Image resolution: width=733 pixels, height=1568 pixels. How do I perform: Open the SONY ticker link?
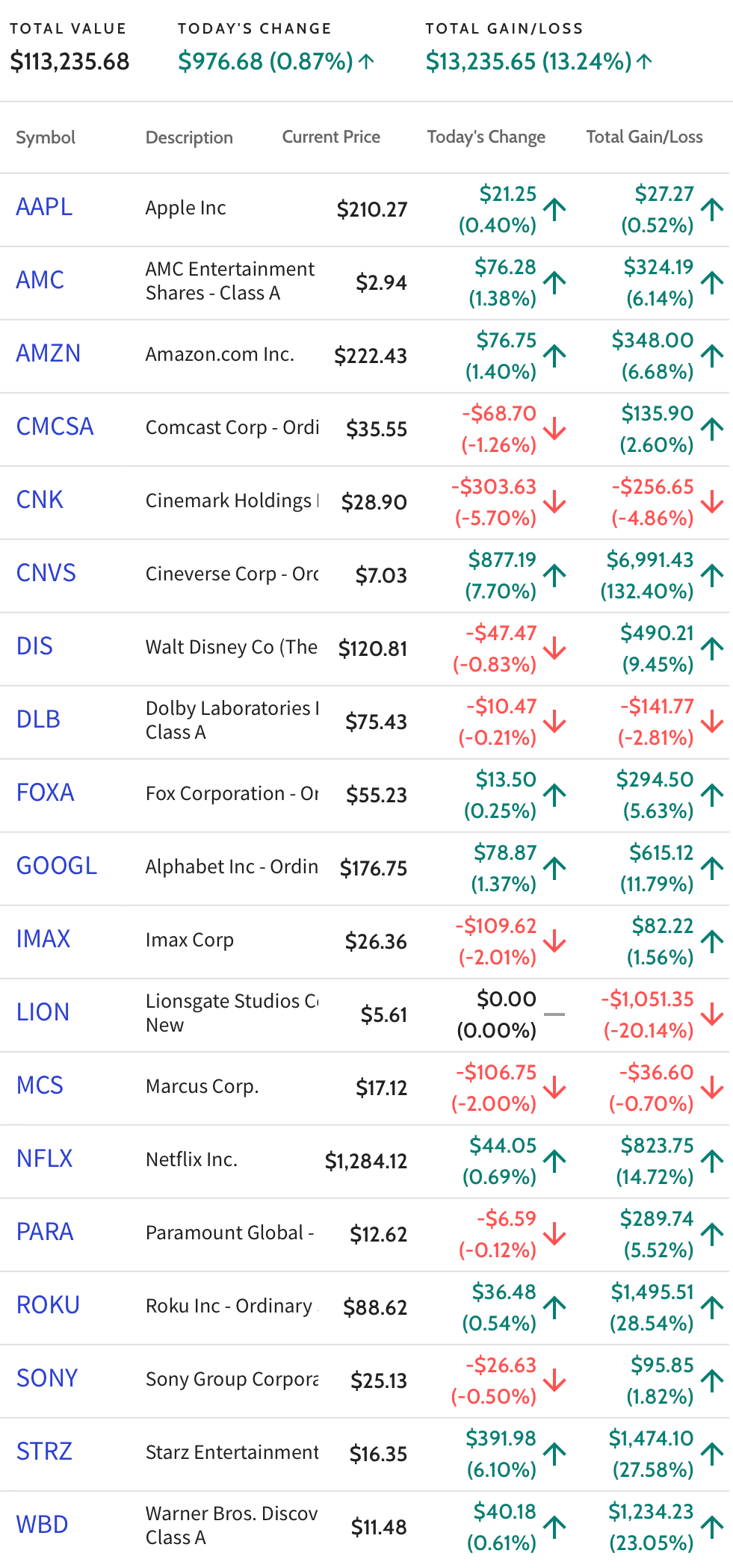[47, 1378]
